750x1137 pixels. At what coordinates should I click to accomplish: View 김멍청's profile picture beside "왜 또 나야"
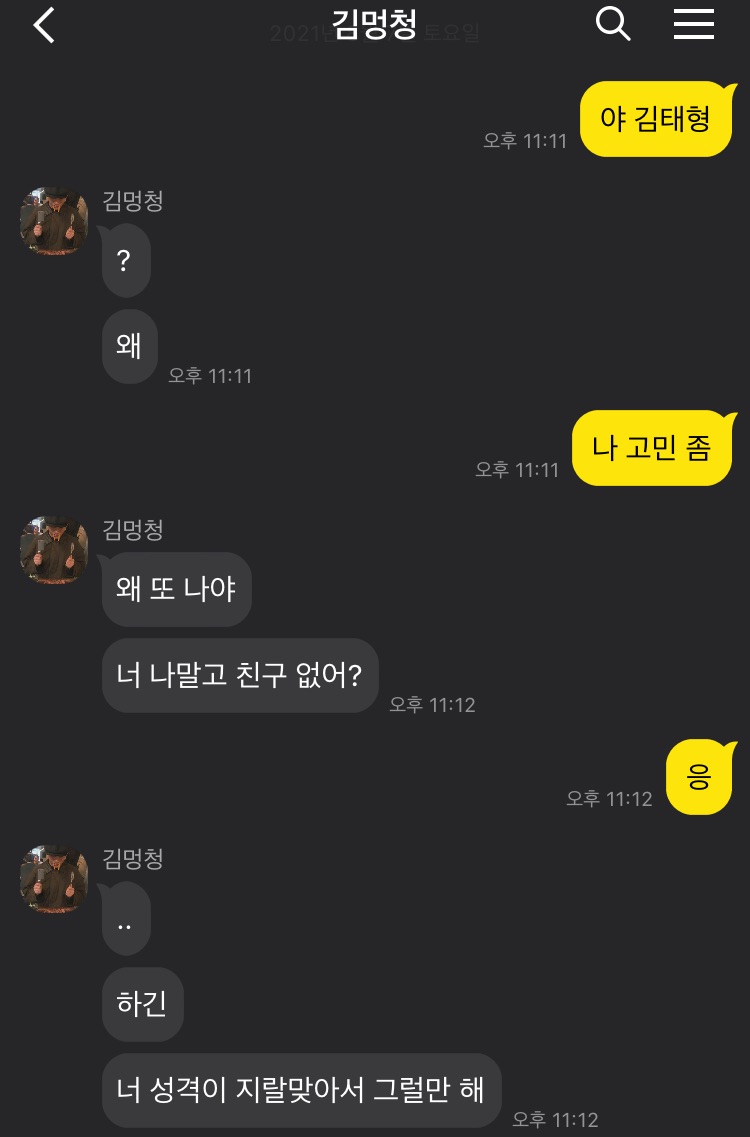click(x=54, y=550)
